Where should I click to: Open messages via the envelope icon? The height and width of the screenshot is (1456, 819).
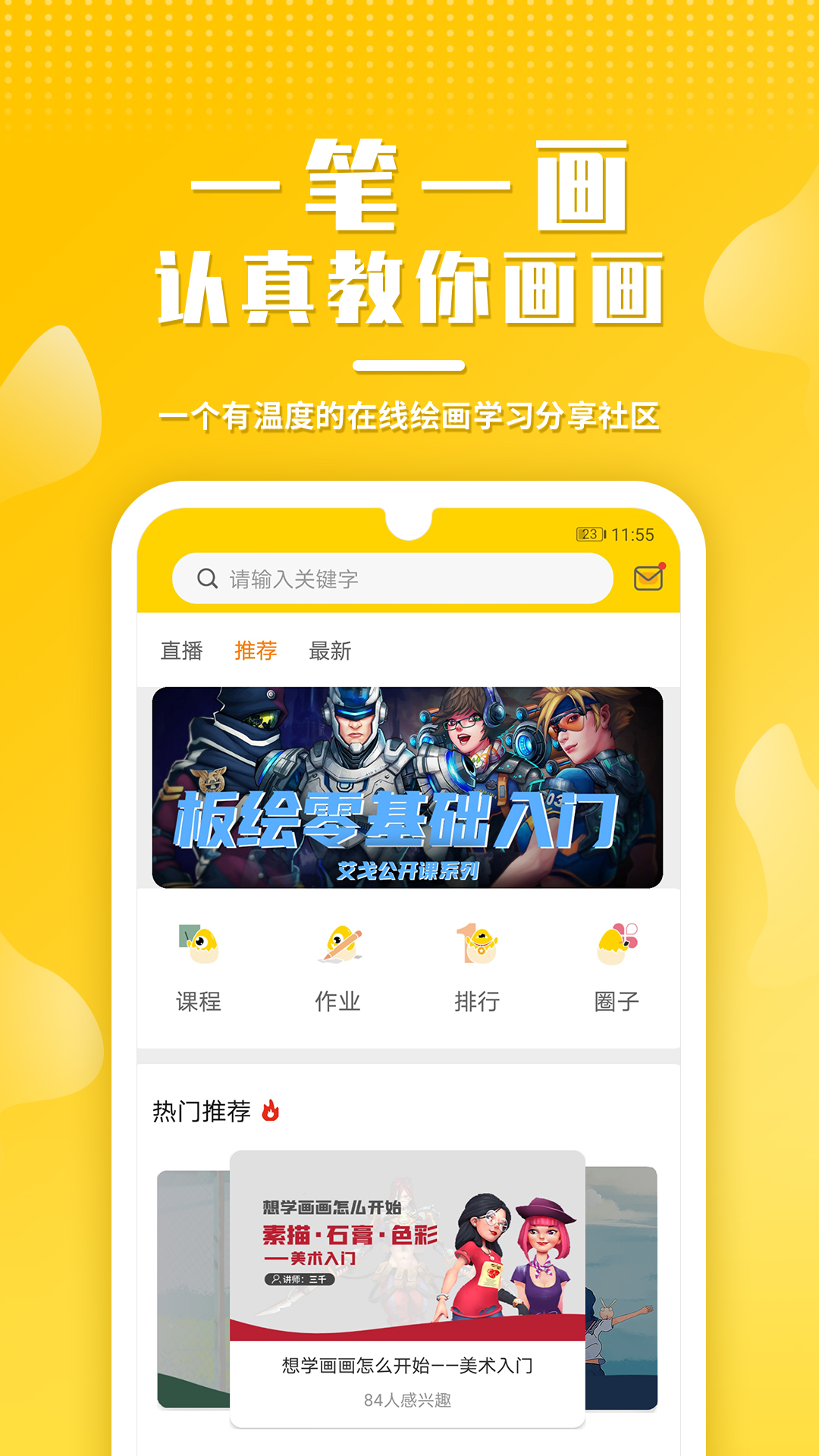coord(650,577)
